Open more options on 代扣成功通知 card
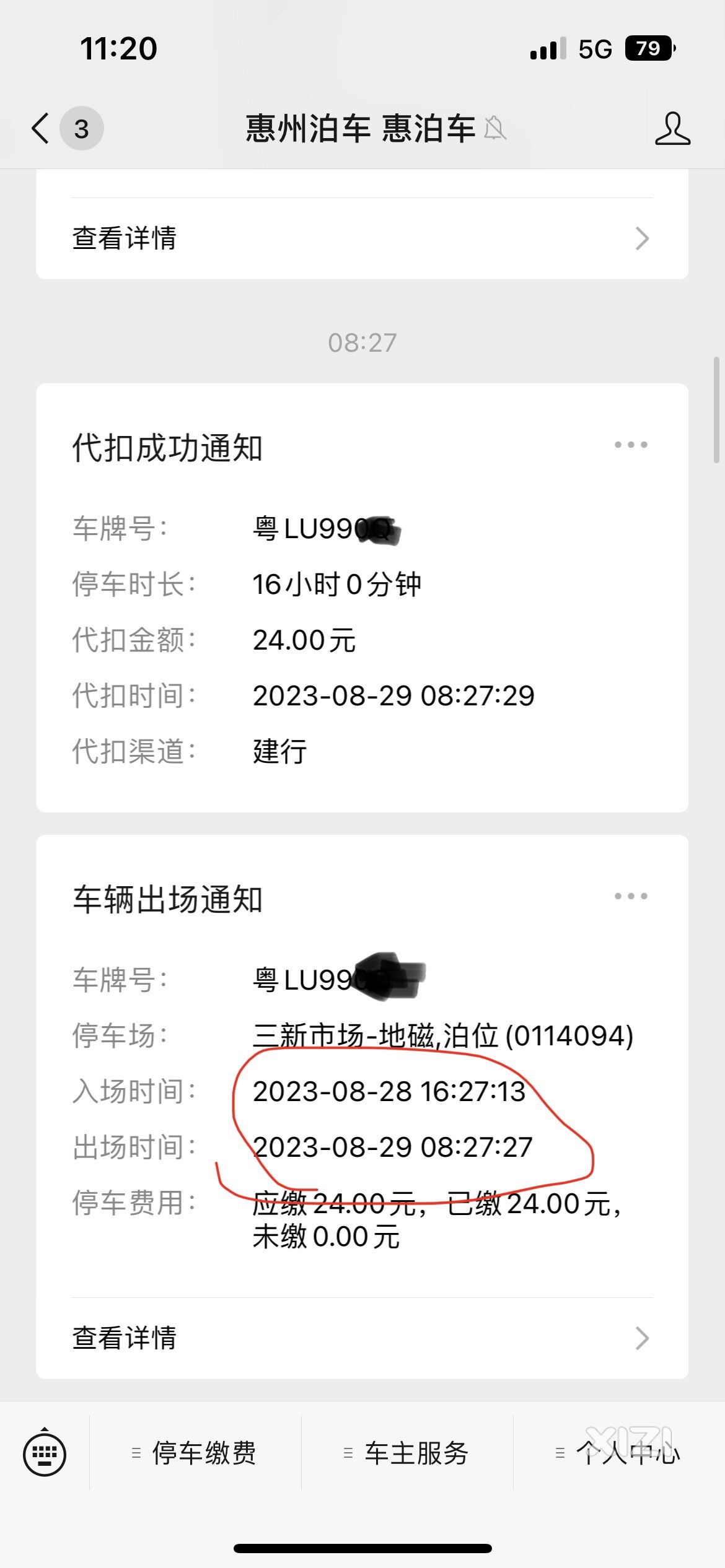This screenshot has height=1568, width=725. (x=630, y=445)
